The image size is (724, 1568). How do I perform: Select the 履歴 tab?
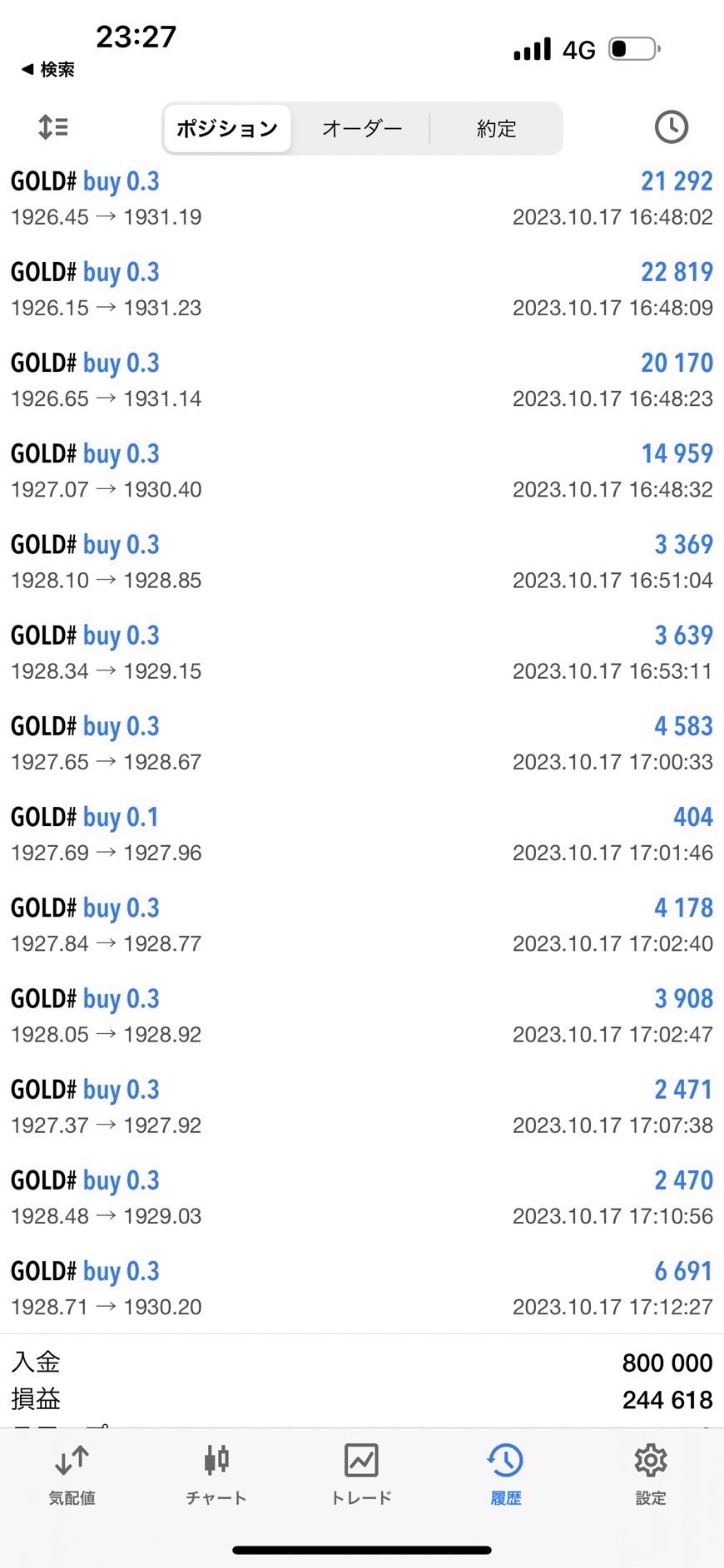pos(506,1476)
